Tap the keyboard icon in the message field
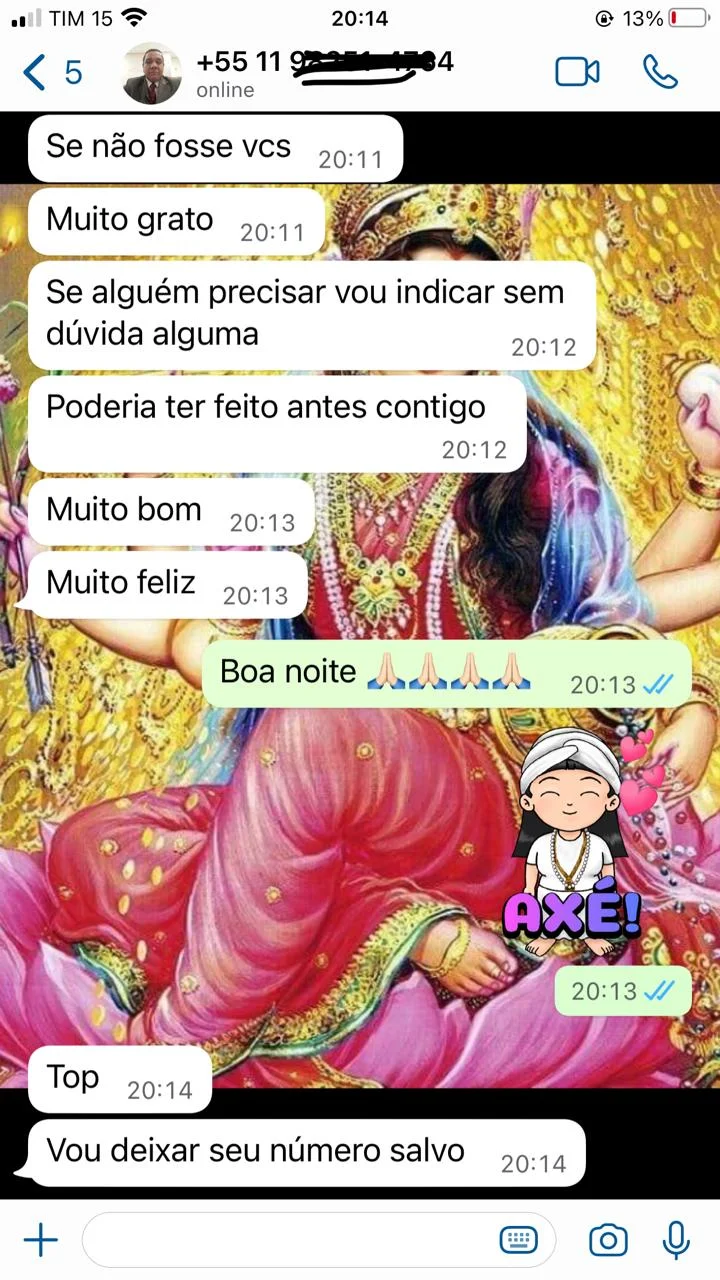The width and height of the screenshot is (720, 1280). [x=518, y=1241]
